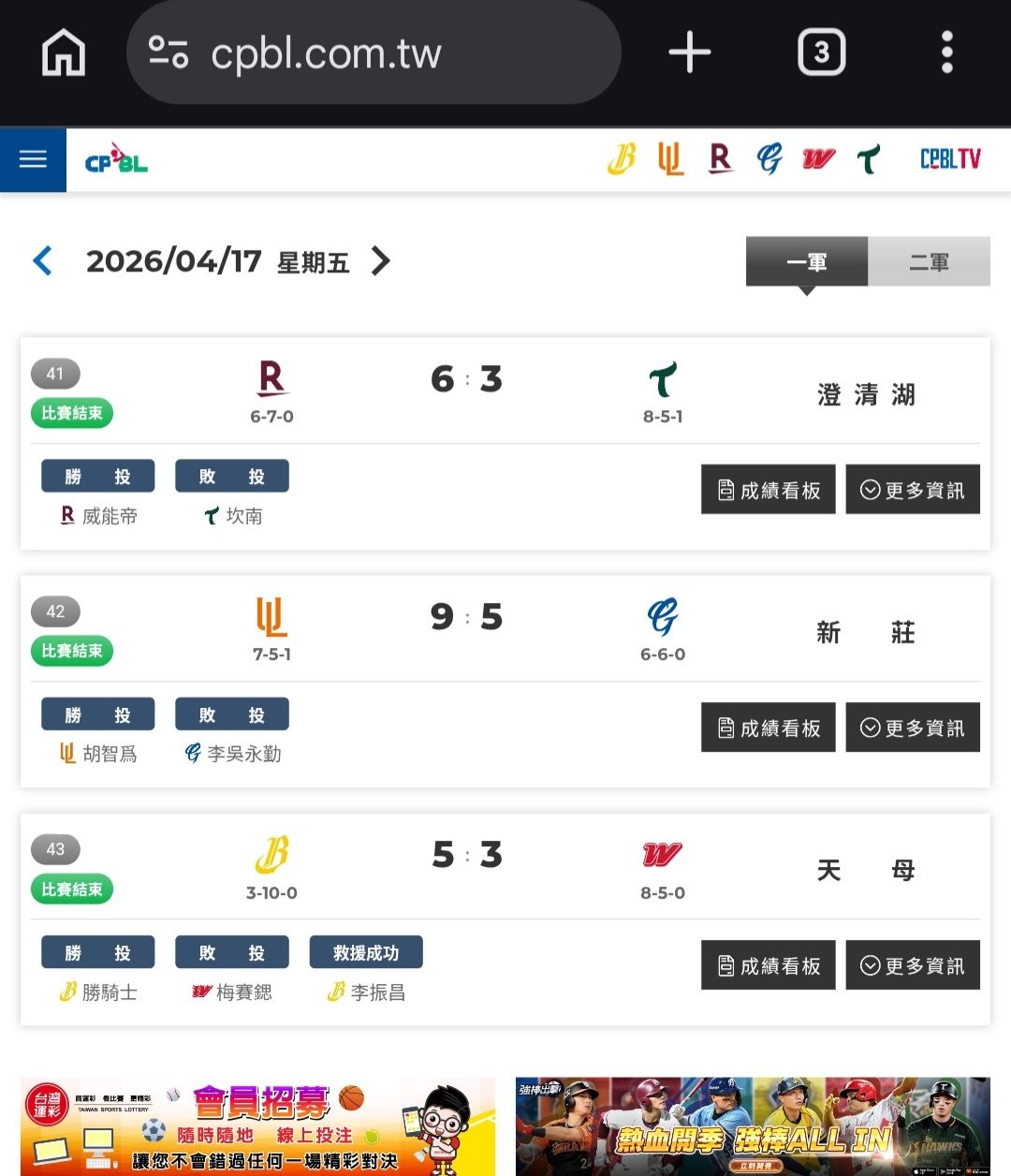Open 成績看板 for game 41
This screenshot has height=1176, width=1011.
point(769,490)
